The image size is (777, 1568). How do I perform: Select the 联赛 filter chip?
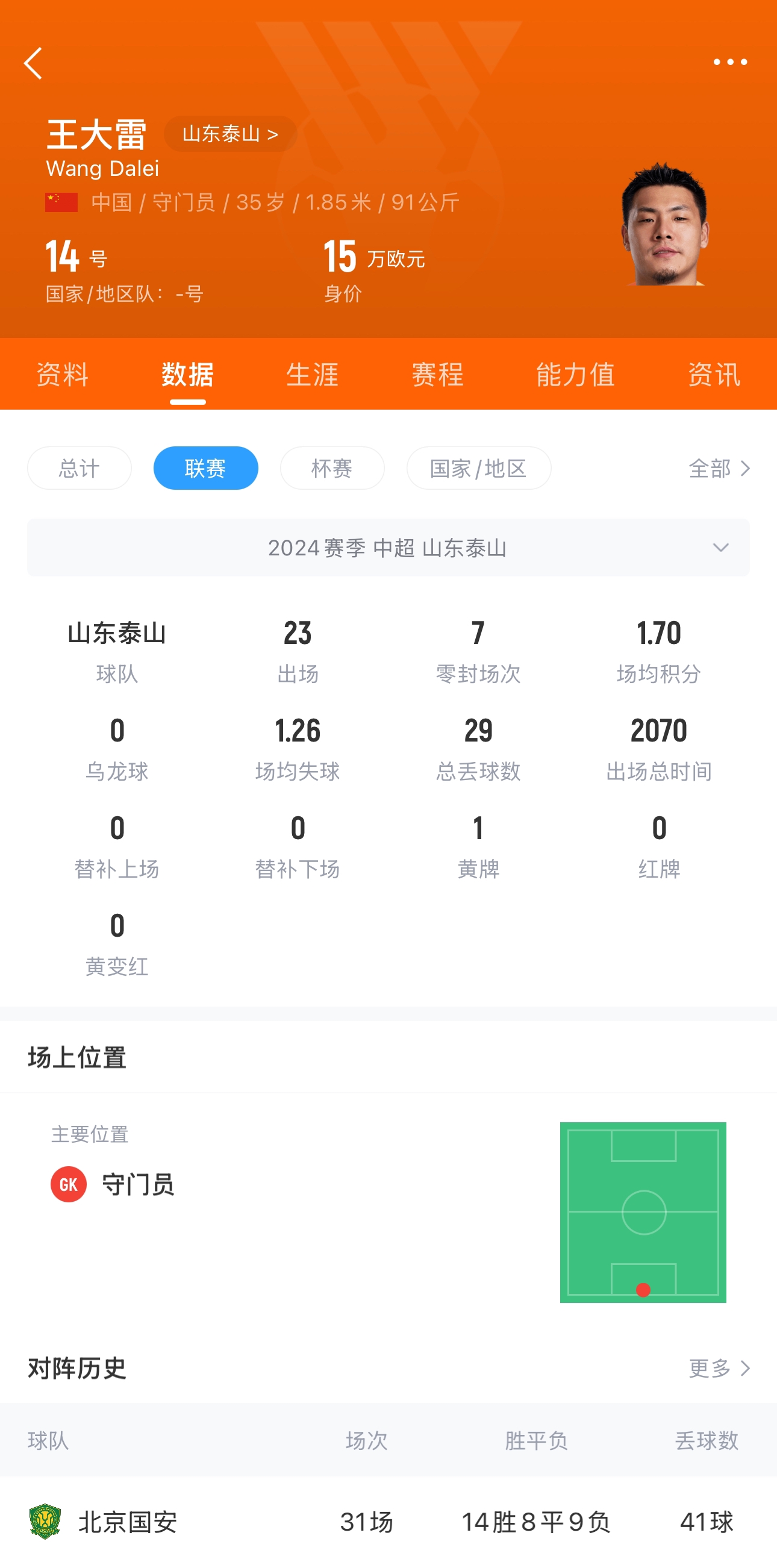coord(205,468)
